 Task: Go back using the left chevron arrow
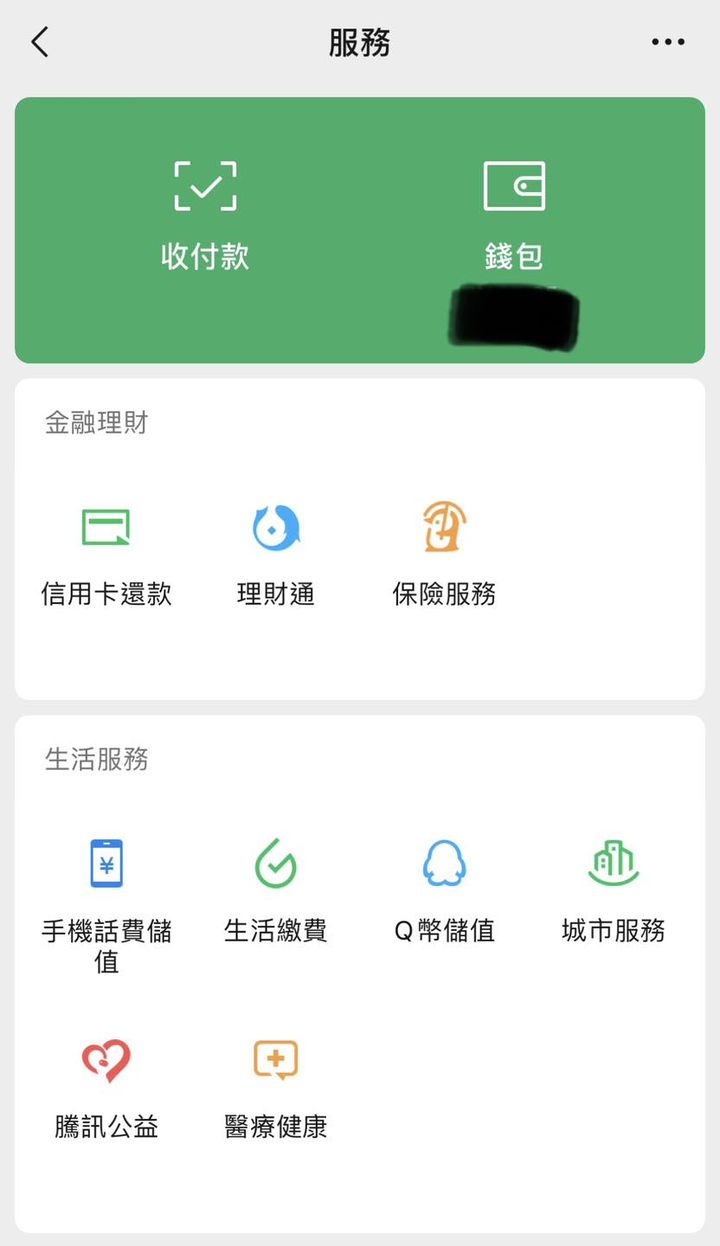click(38, 42)
